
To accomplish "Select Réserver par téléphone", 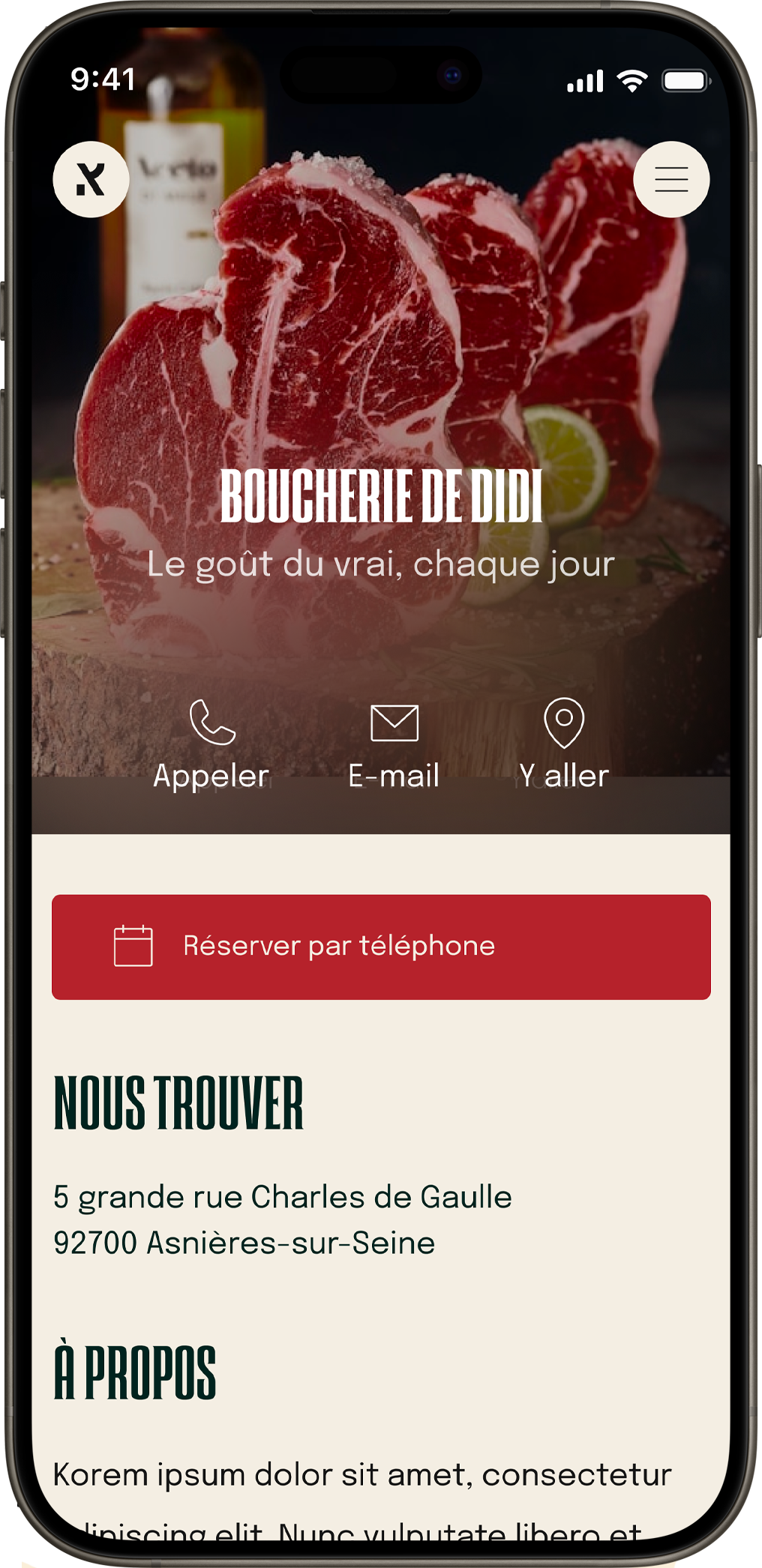I will (x=381, y=947).
